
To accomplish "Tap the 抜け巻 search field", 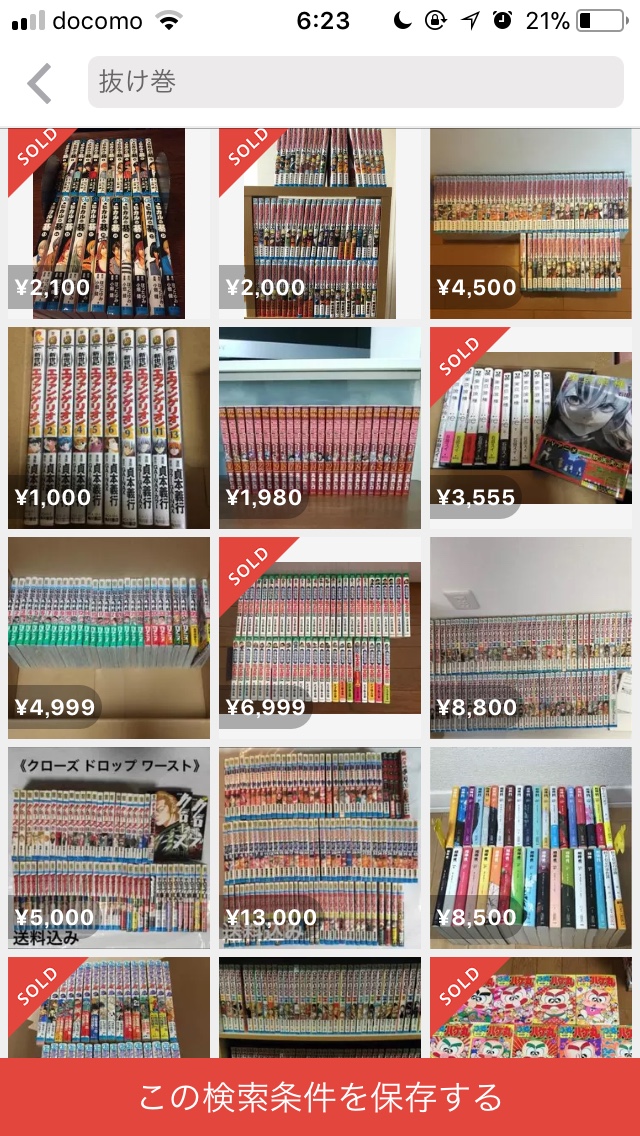I will coord(356,82).
